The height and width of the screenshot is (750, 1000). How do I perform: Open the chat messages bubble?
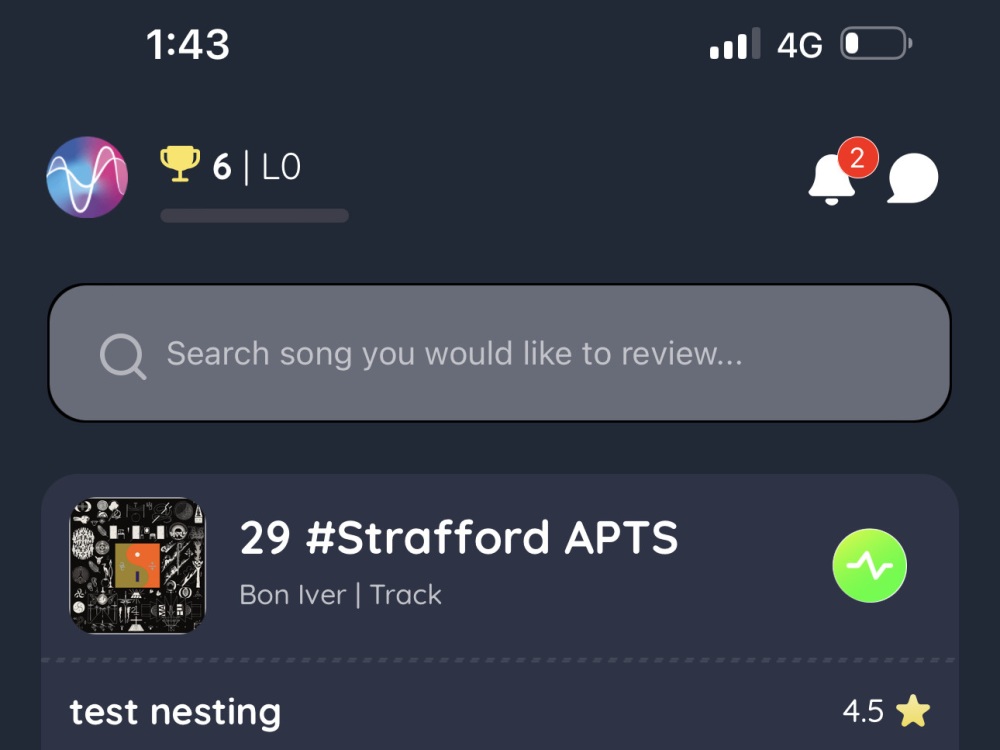913,180
